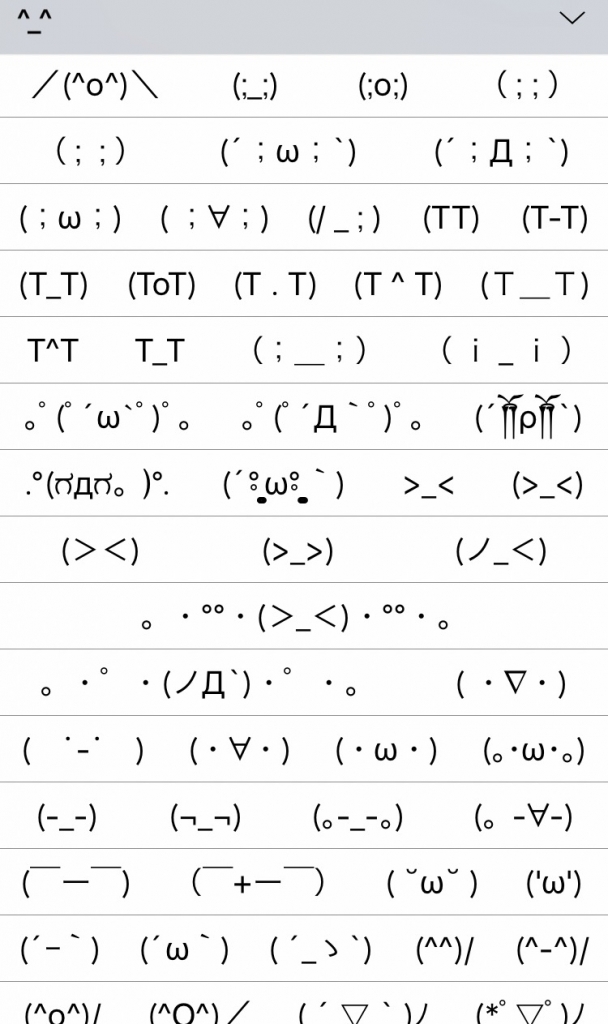Tap the (T-T) emoticon
Screen dimensions: 608x1024
[x=554, y=218]
